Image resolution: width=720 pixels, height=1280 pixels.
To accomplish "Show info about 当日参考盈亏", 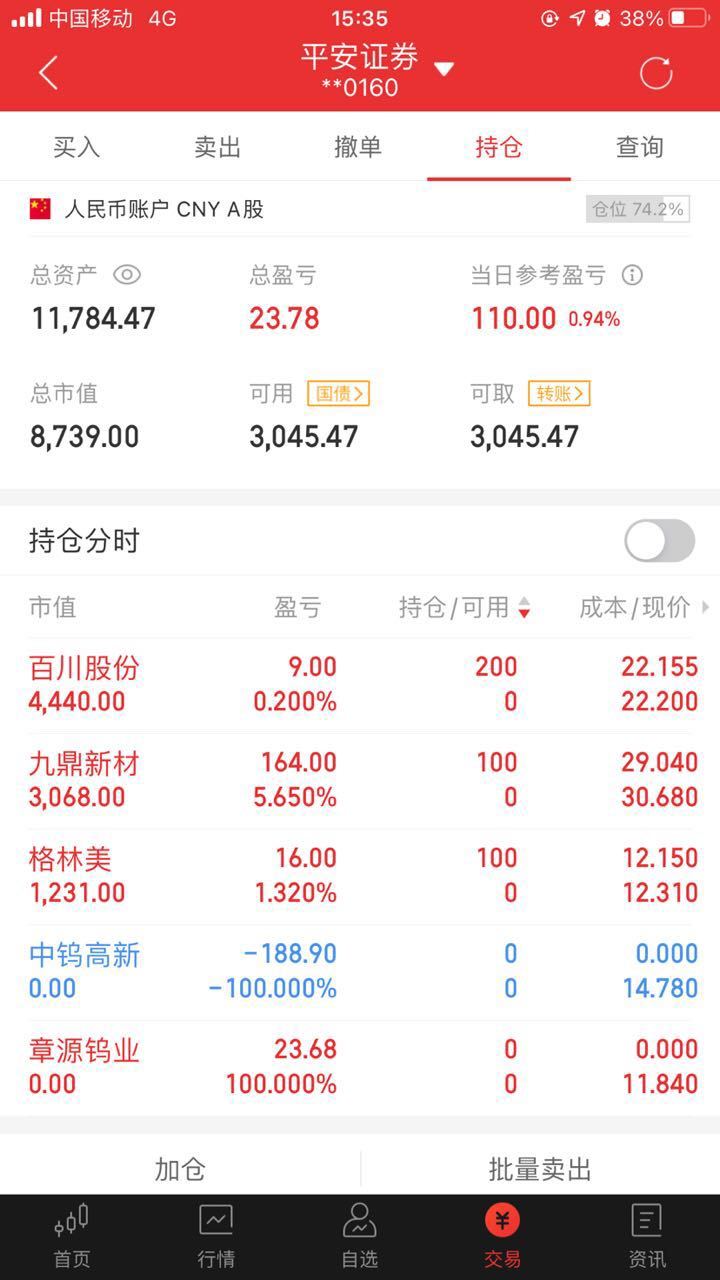I will point(632,275).
